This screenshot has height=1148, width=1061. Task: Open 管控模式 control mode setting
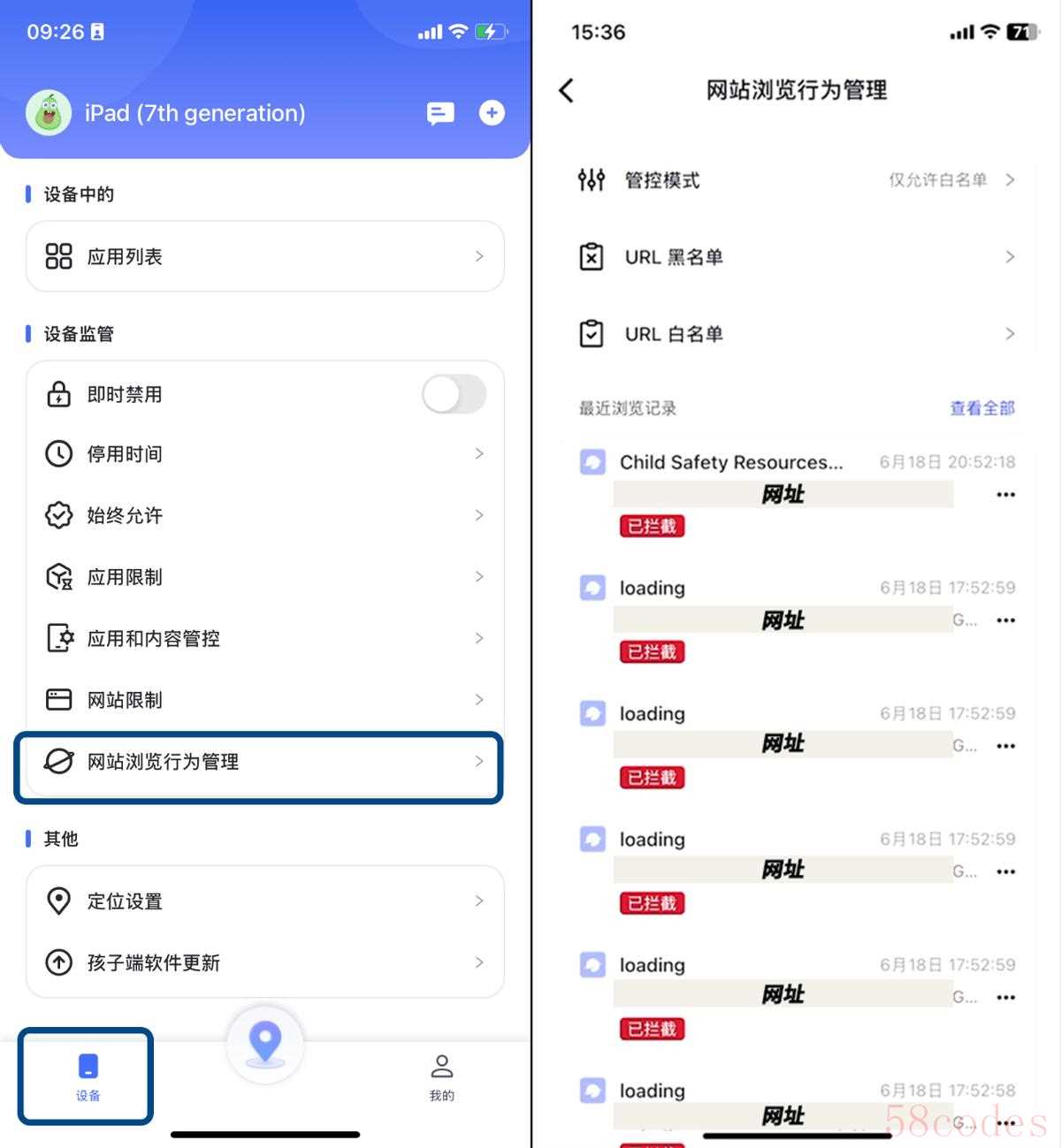pos(796,180)
